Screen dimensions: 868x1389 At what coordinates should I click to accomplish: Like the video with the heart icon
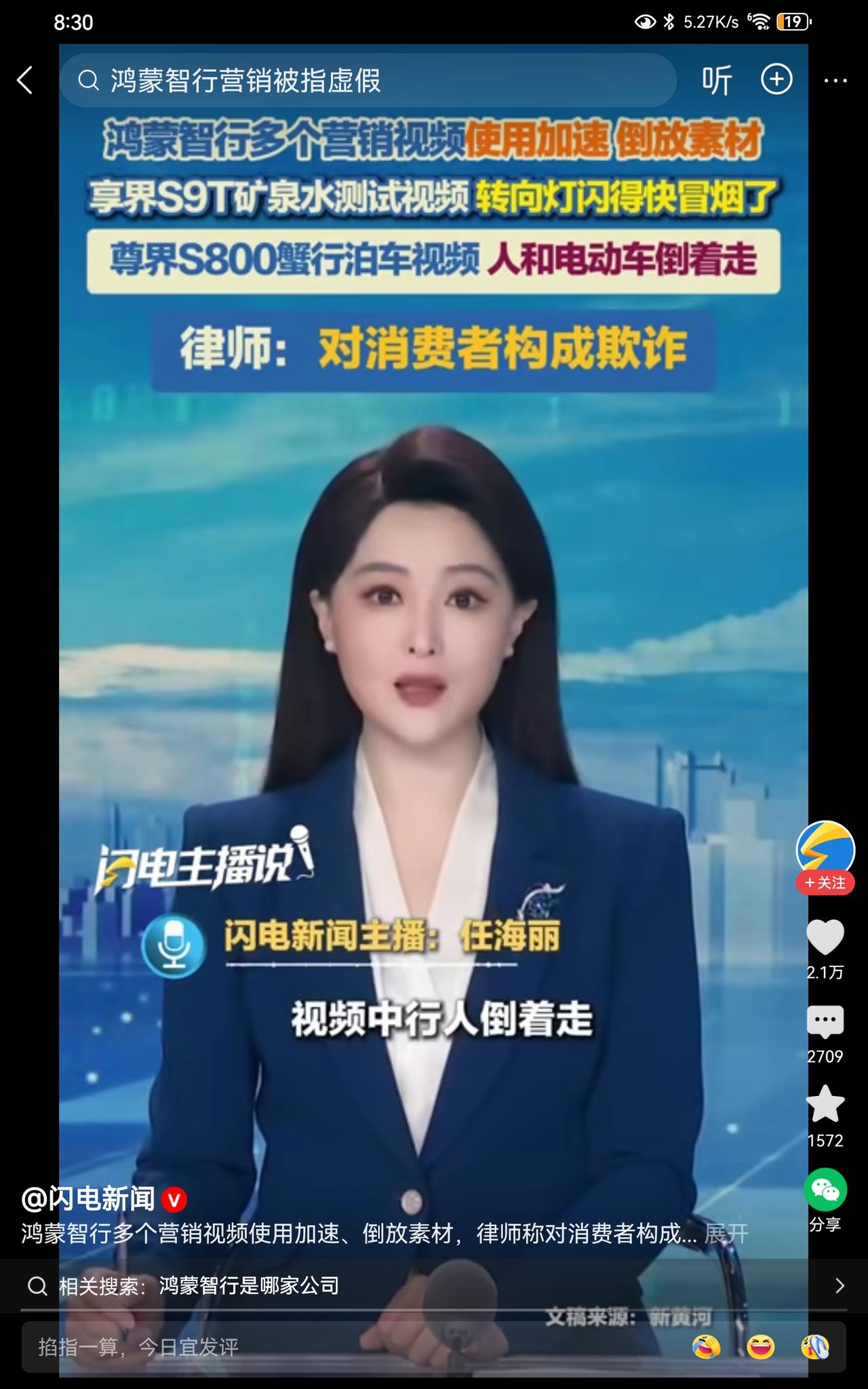(825, 935)
